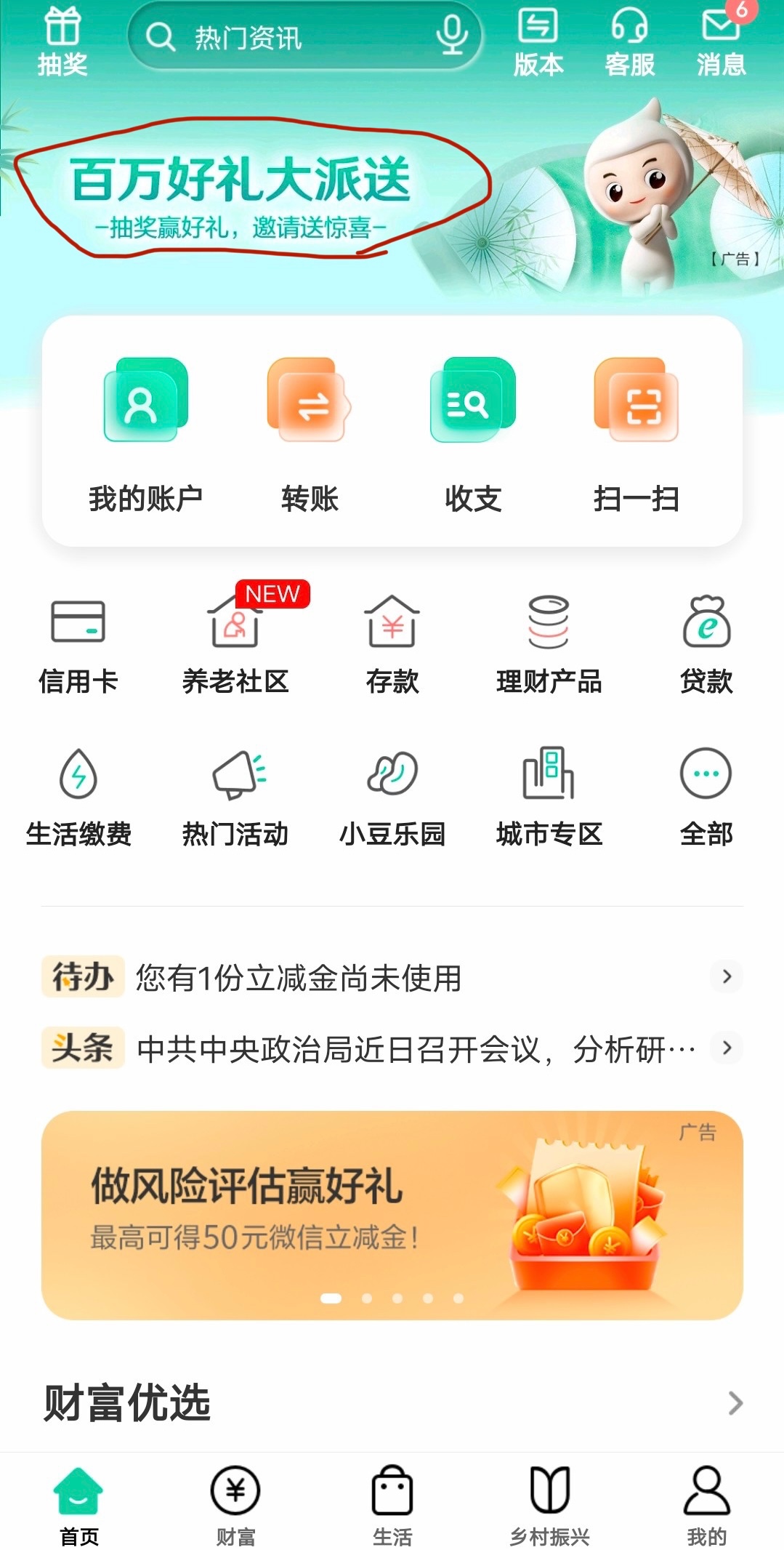This screenshot has height=1550, width=784.
Task: Read the 头条 headline news
Action: [x=391, y=1048]
